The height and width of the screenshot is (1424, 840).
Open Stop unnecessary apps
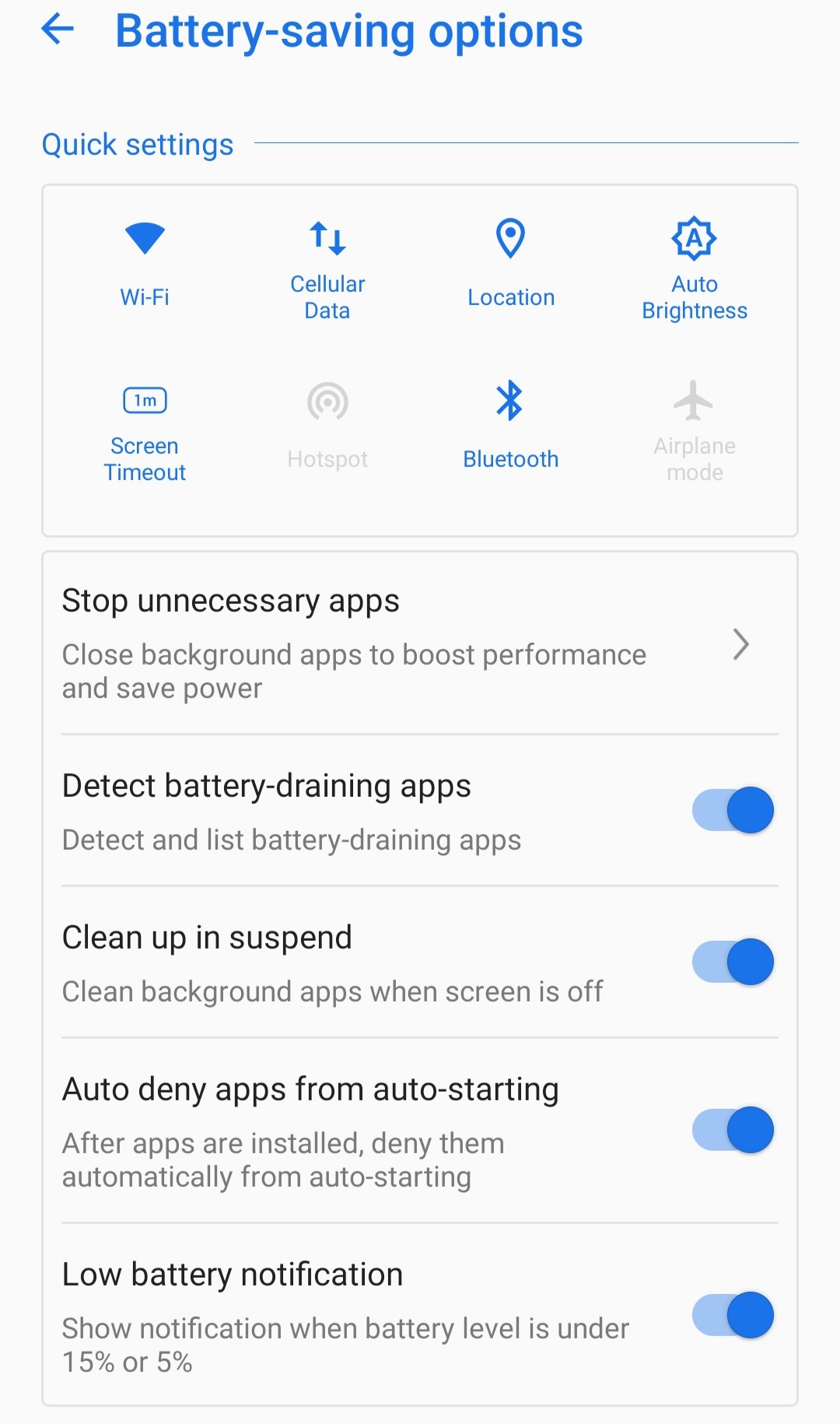pos(420,644)
